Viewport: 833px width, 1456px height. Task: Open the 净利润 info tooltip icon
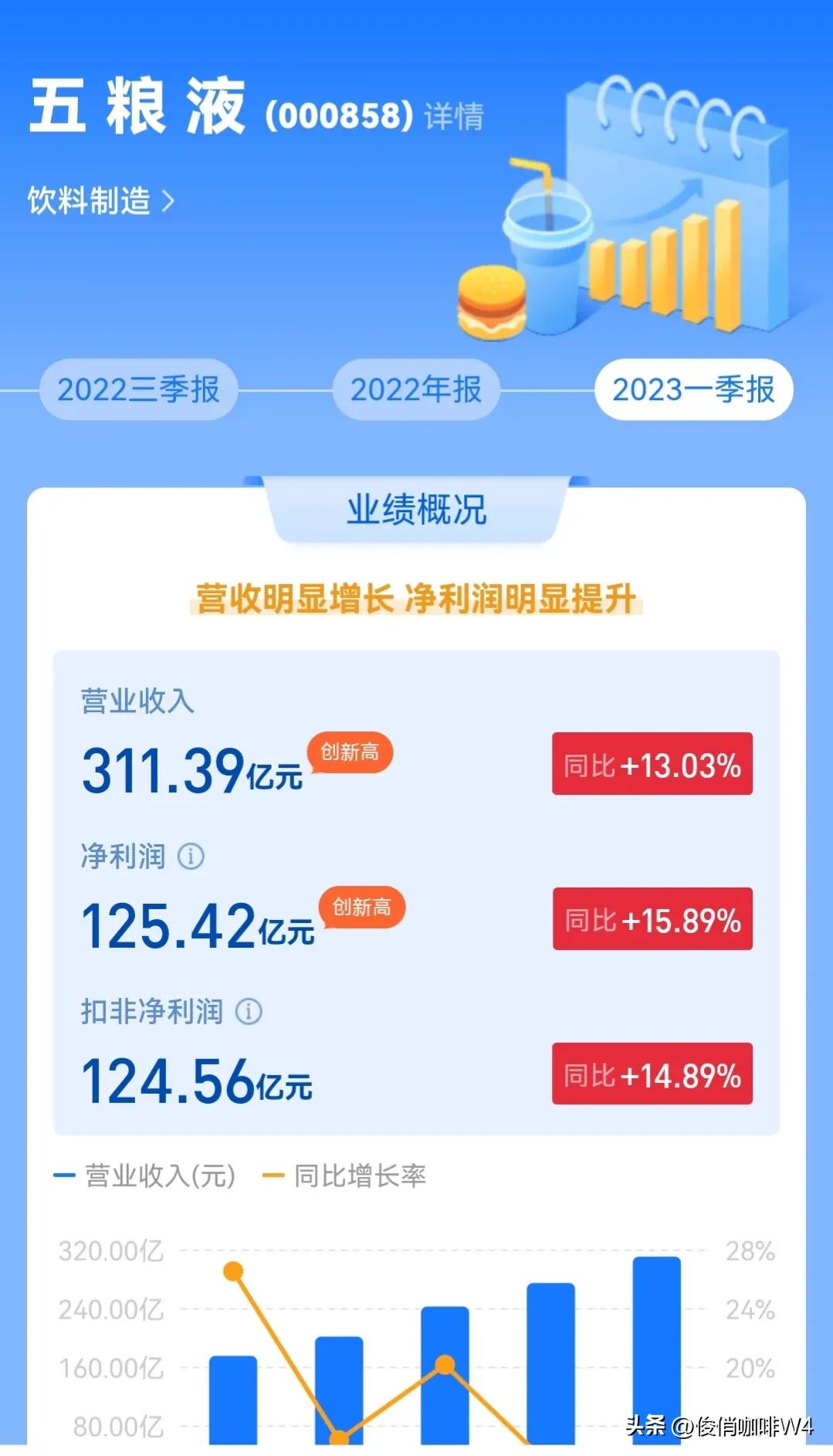coord(190,857)
